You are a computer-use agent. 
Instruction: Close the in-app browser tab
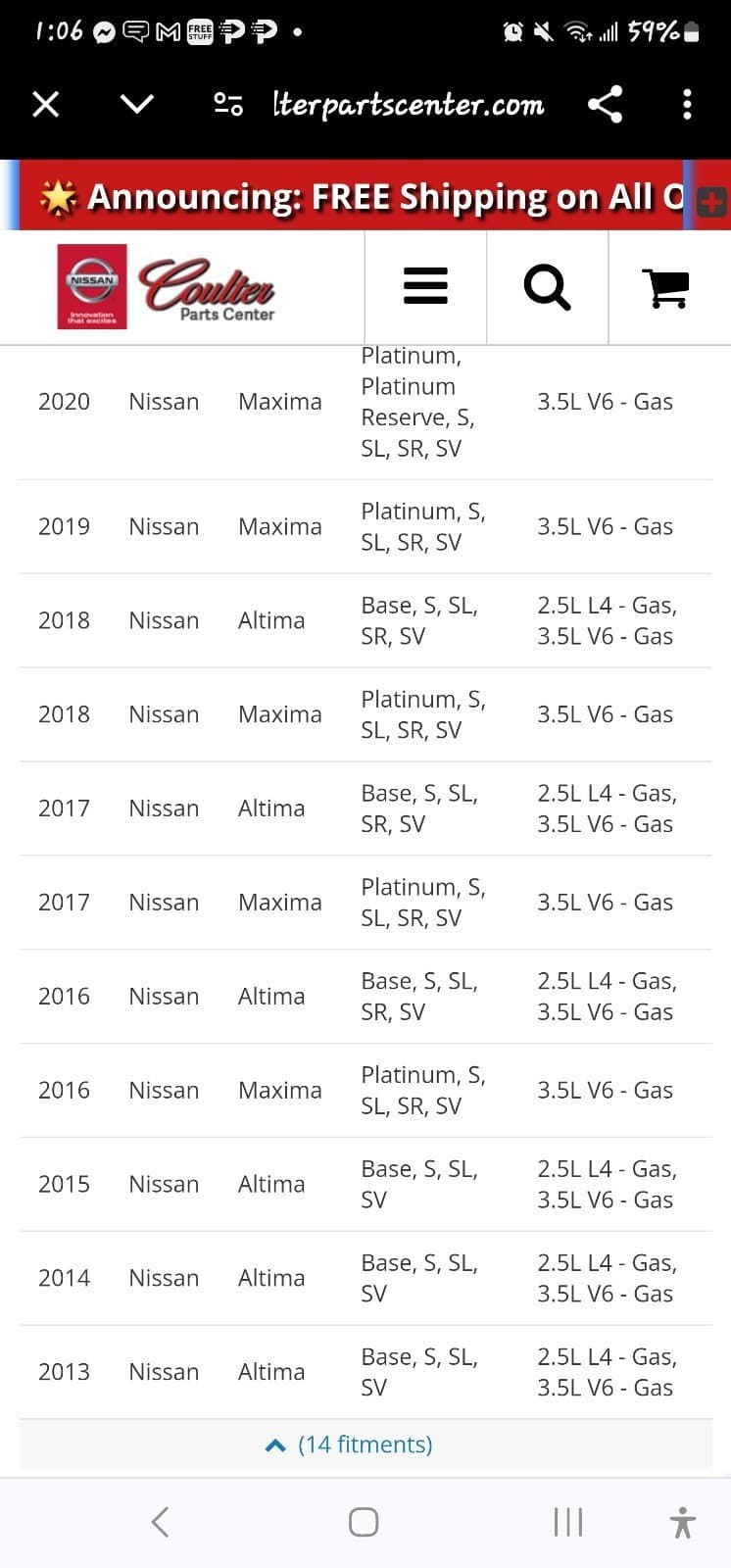click(46, 104)
